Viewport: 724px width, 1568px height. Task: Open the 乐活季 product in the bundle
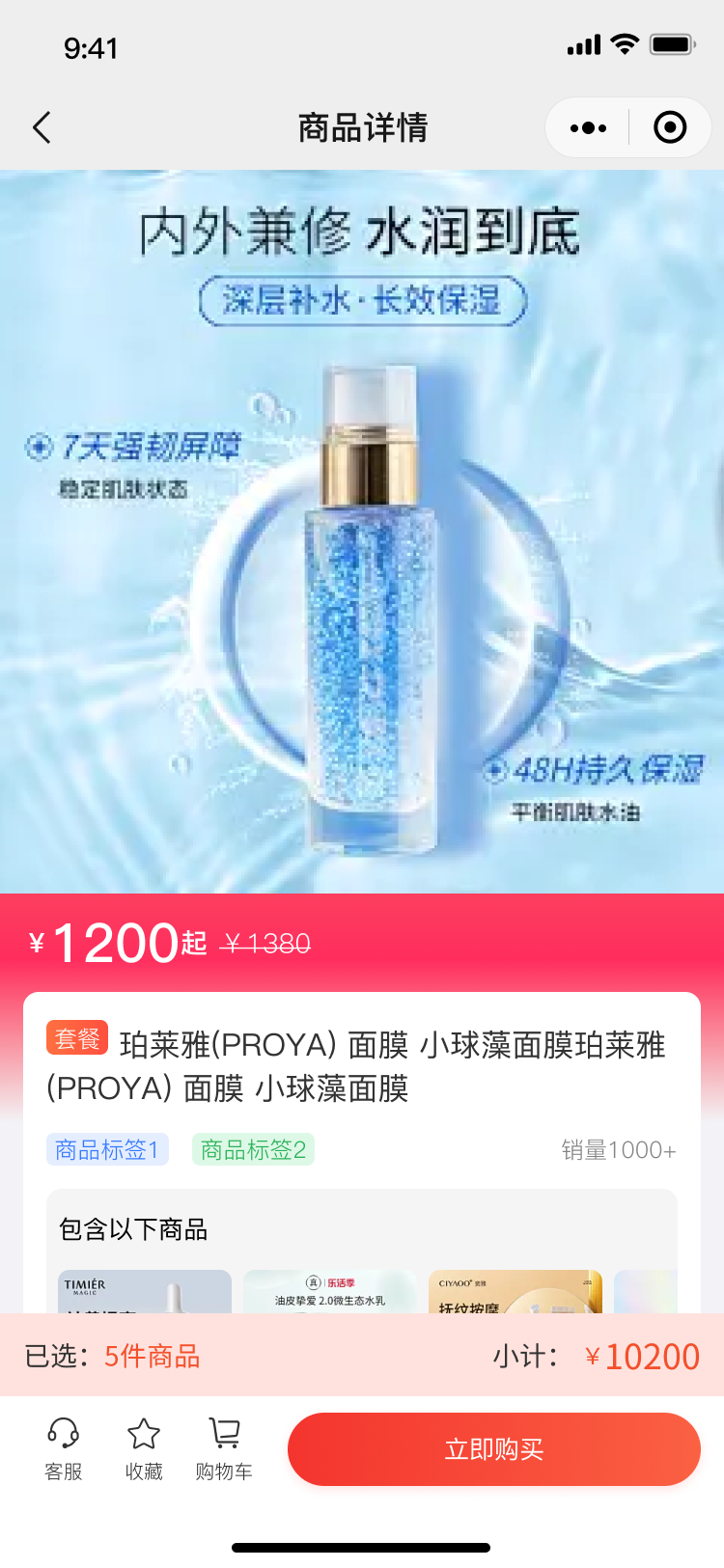point(330,1292)
